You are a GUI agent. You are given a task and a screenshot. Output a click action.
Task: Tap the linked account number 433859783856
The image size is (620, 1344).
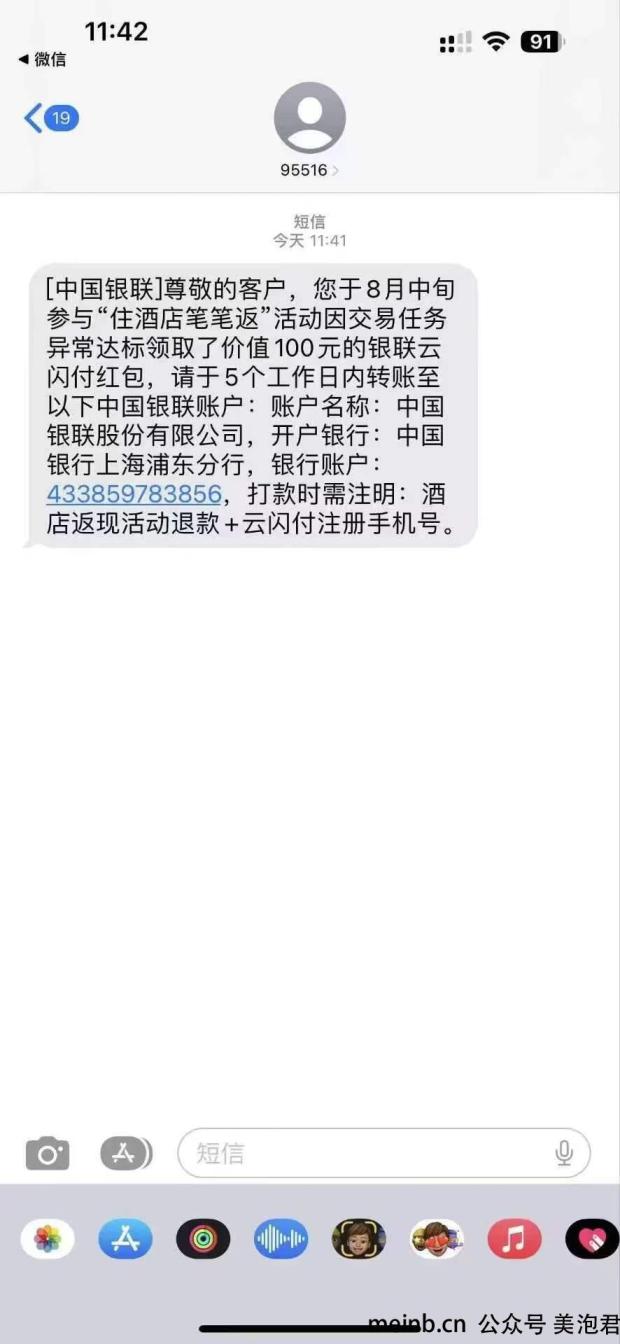pyautogui.click(x=133, y=493)
